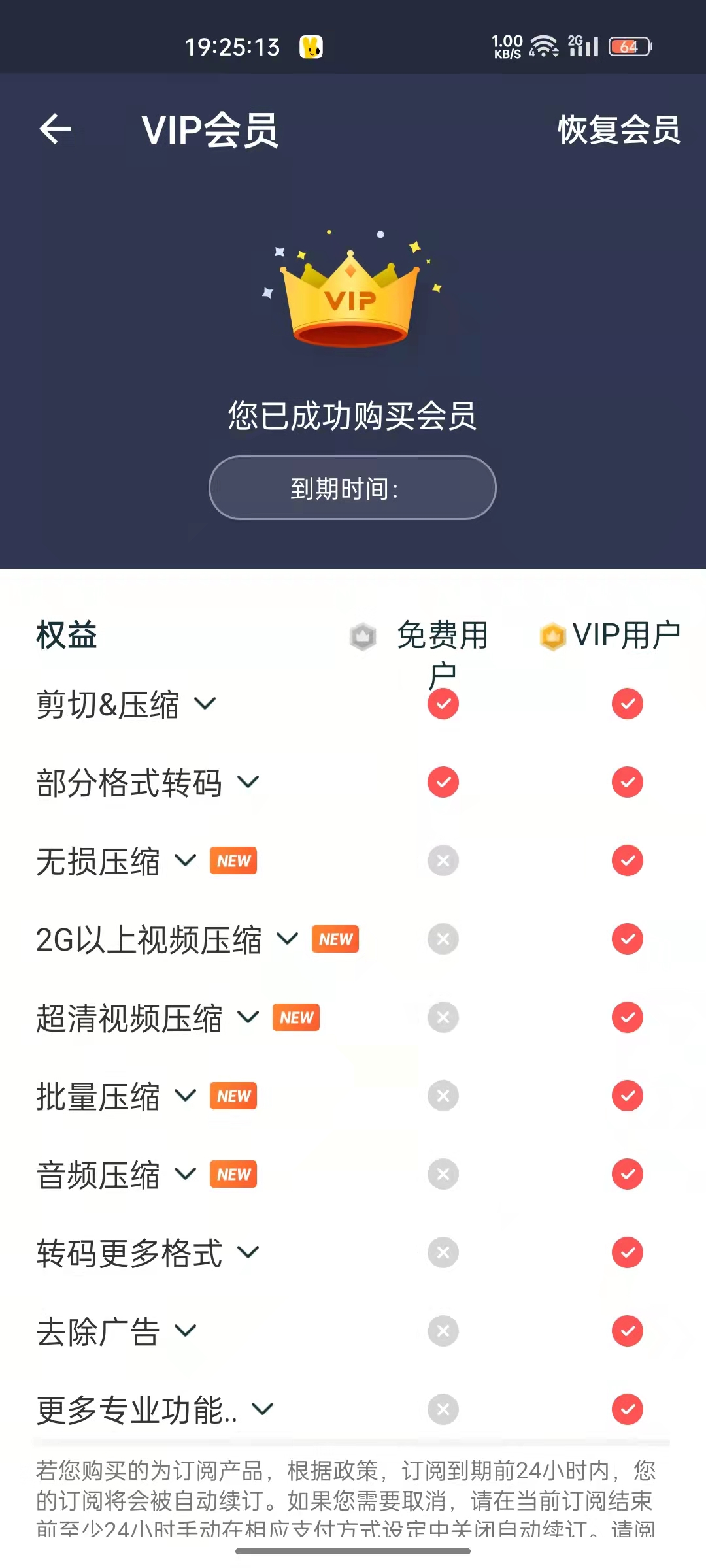Expand the 部分格式转码 benefit details

(x=248, y=782)
